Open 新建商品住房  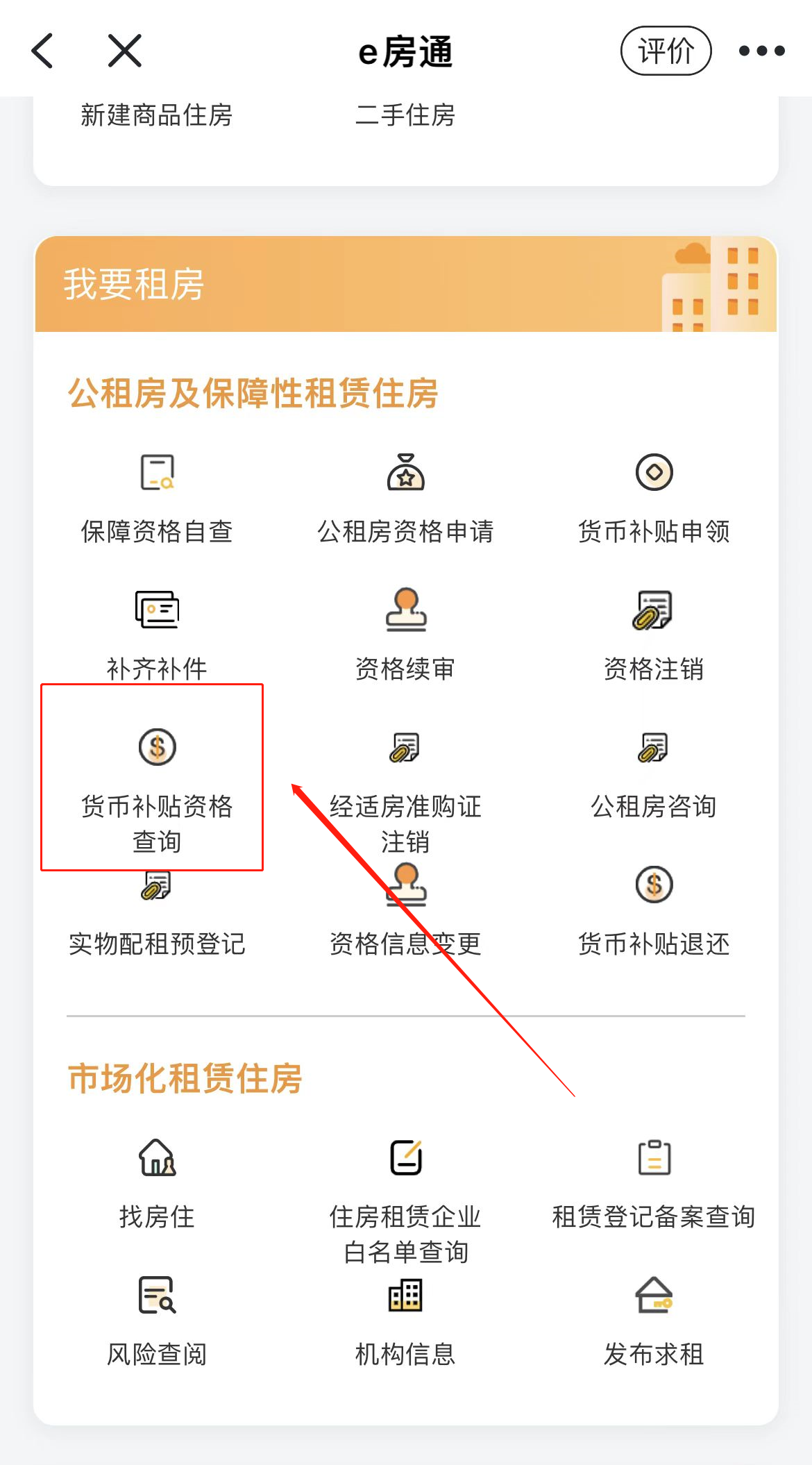156,115
